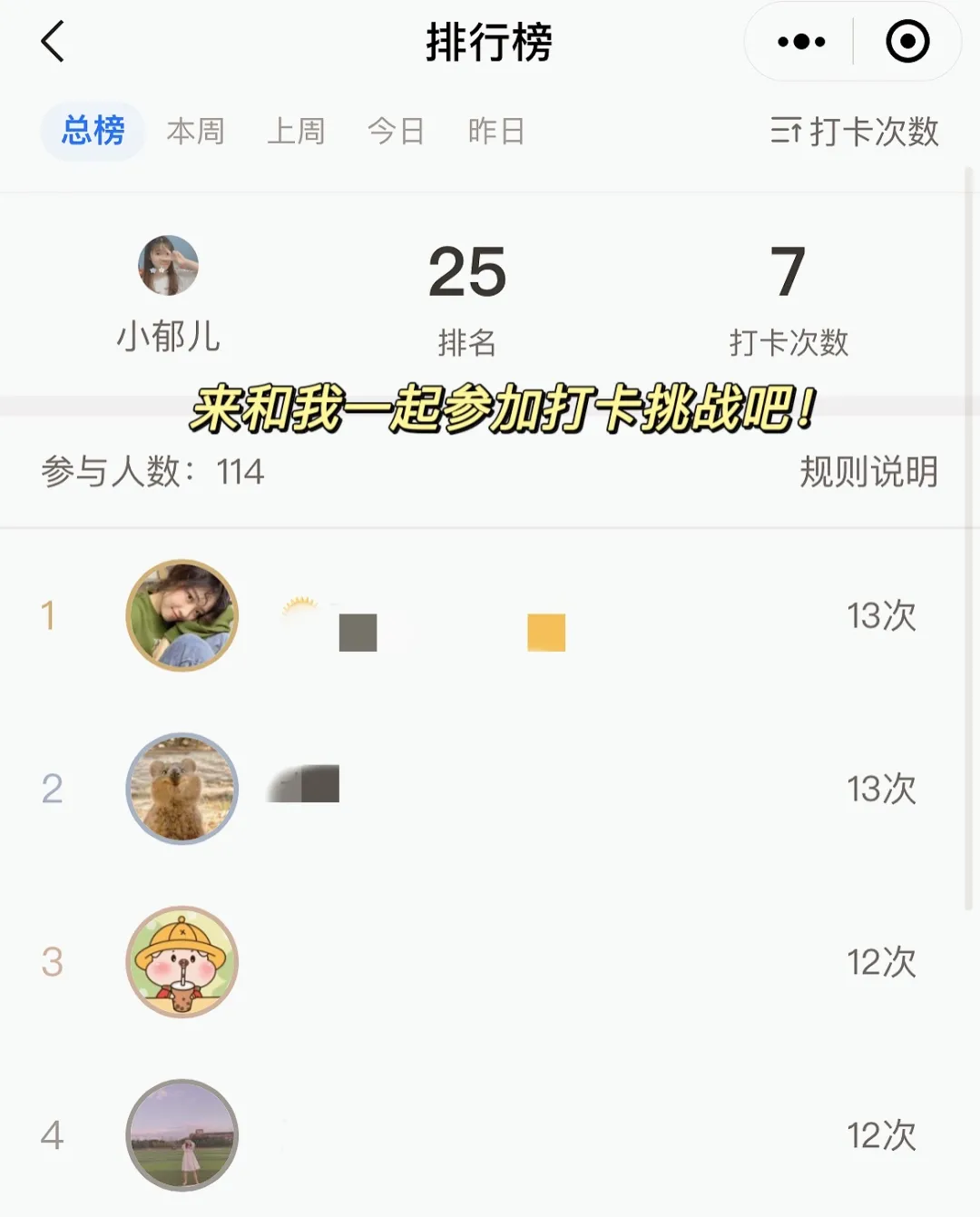Select the cartoon rabbit avatar at rank 3
980x1217 pixels.
coord(181,962)
